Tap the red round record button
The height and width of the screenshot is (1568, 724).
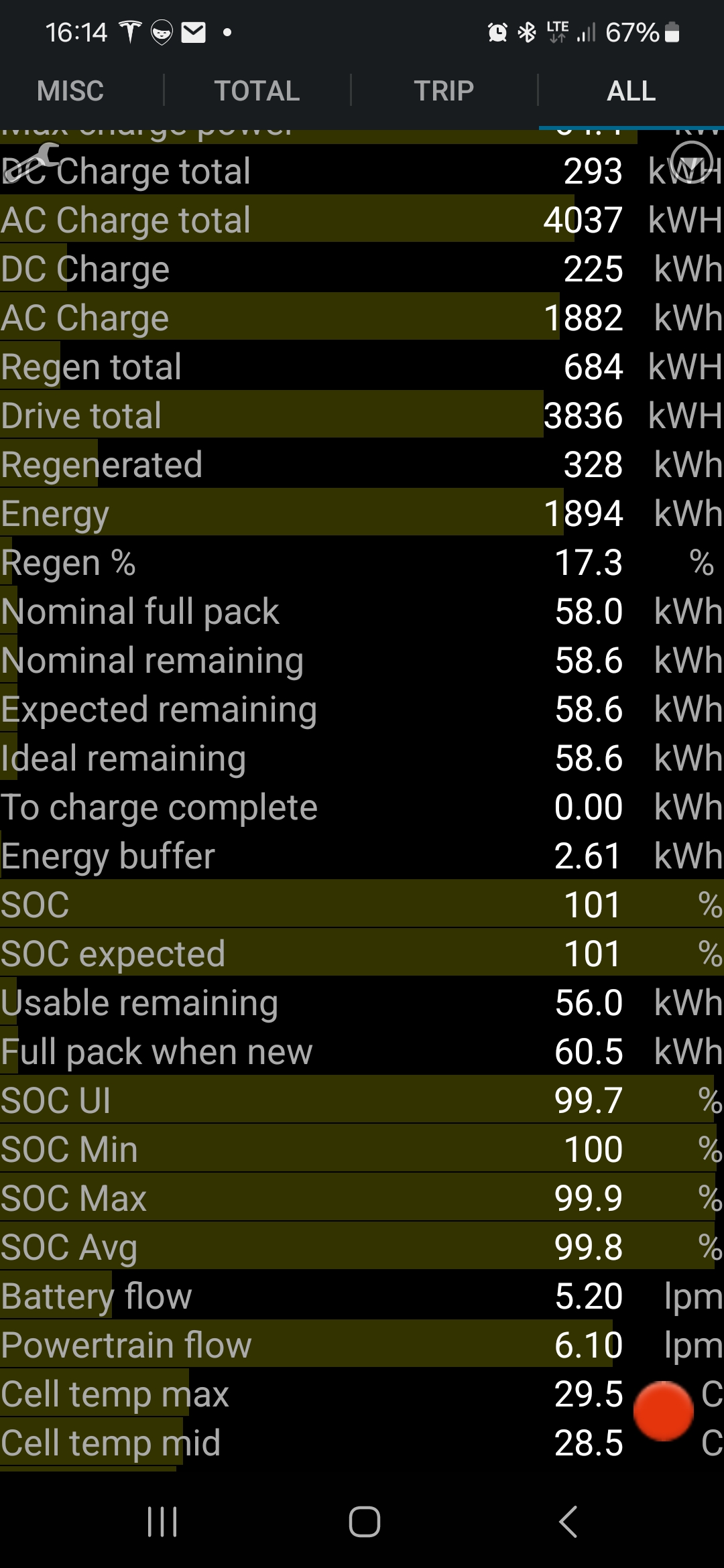tap(663, 1411)
